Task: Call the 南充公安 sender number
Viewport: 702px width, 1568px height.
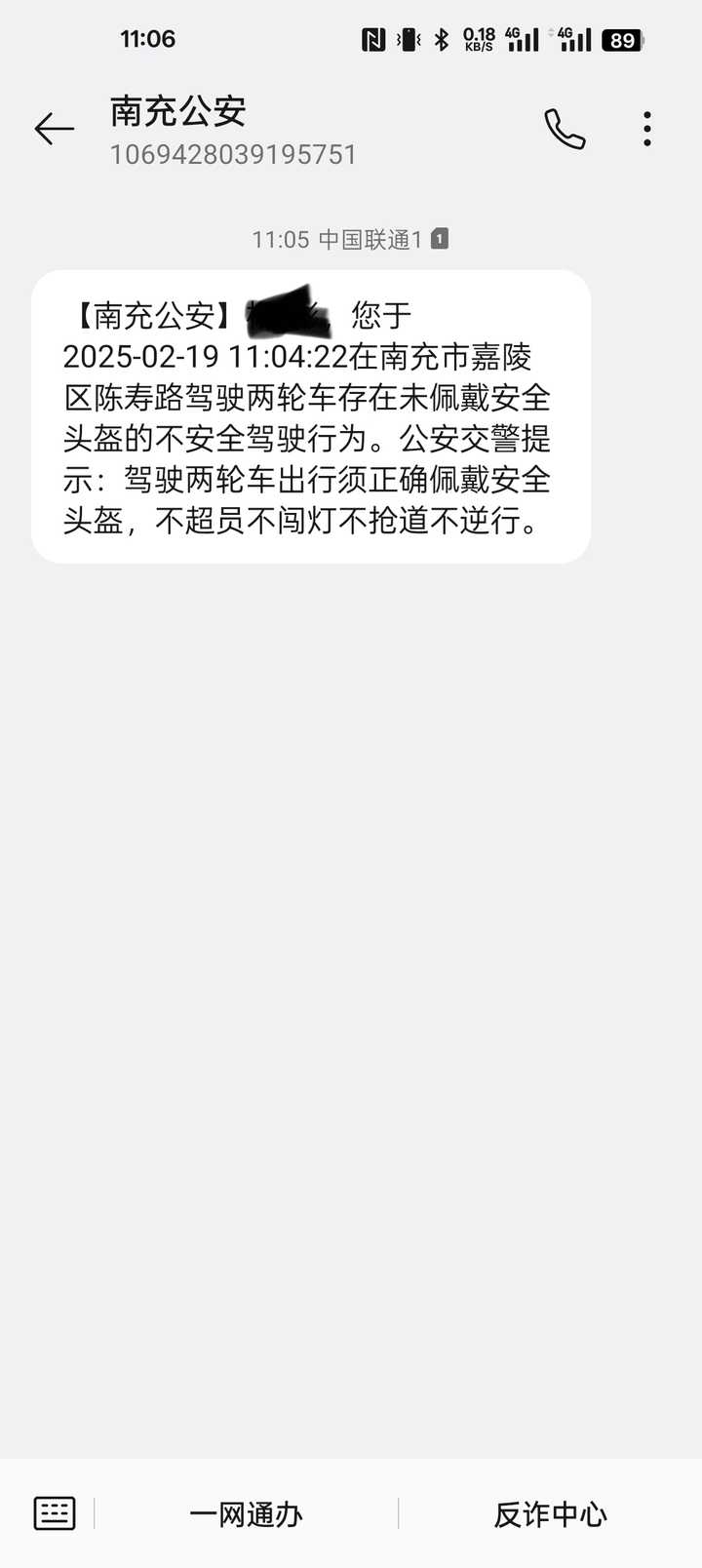Action: click(565, 129)
